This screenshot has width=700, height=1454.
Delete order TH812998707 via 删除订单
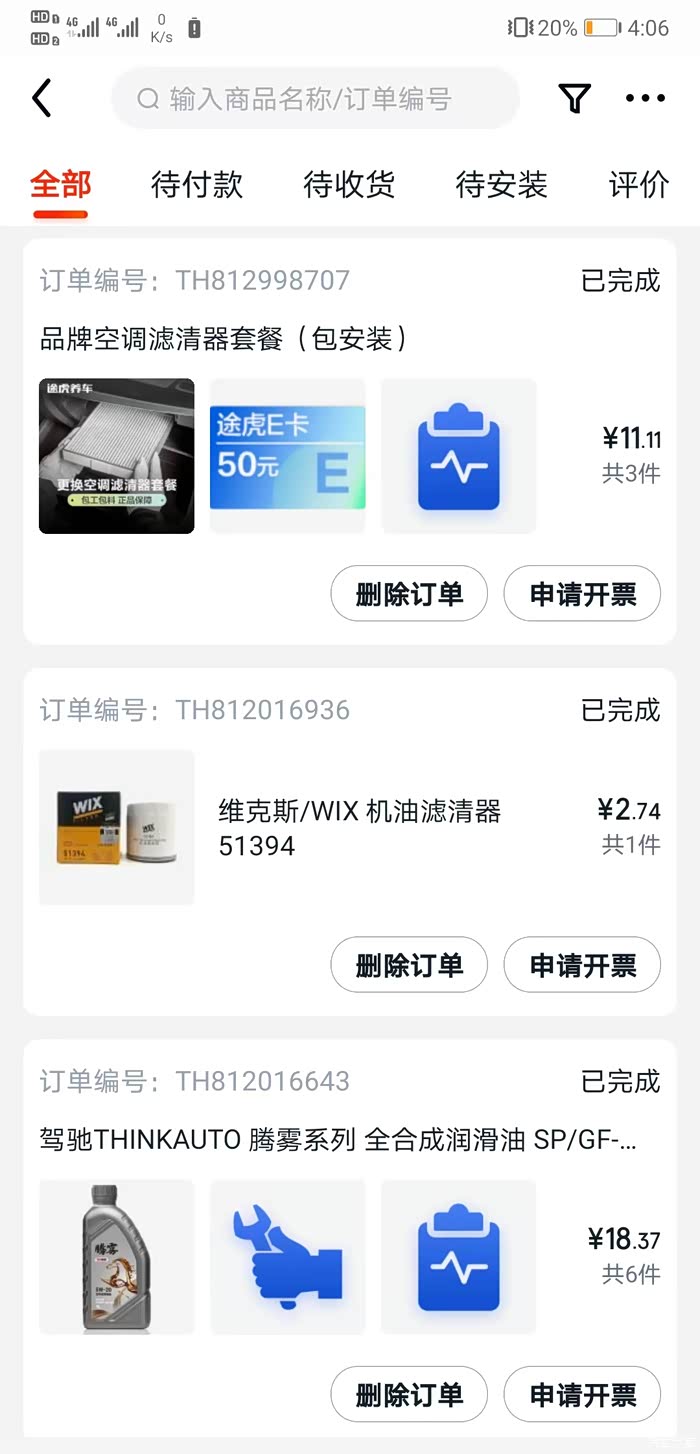click(x=409, y=594)
